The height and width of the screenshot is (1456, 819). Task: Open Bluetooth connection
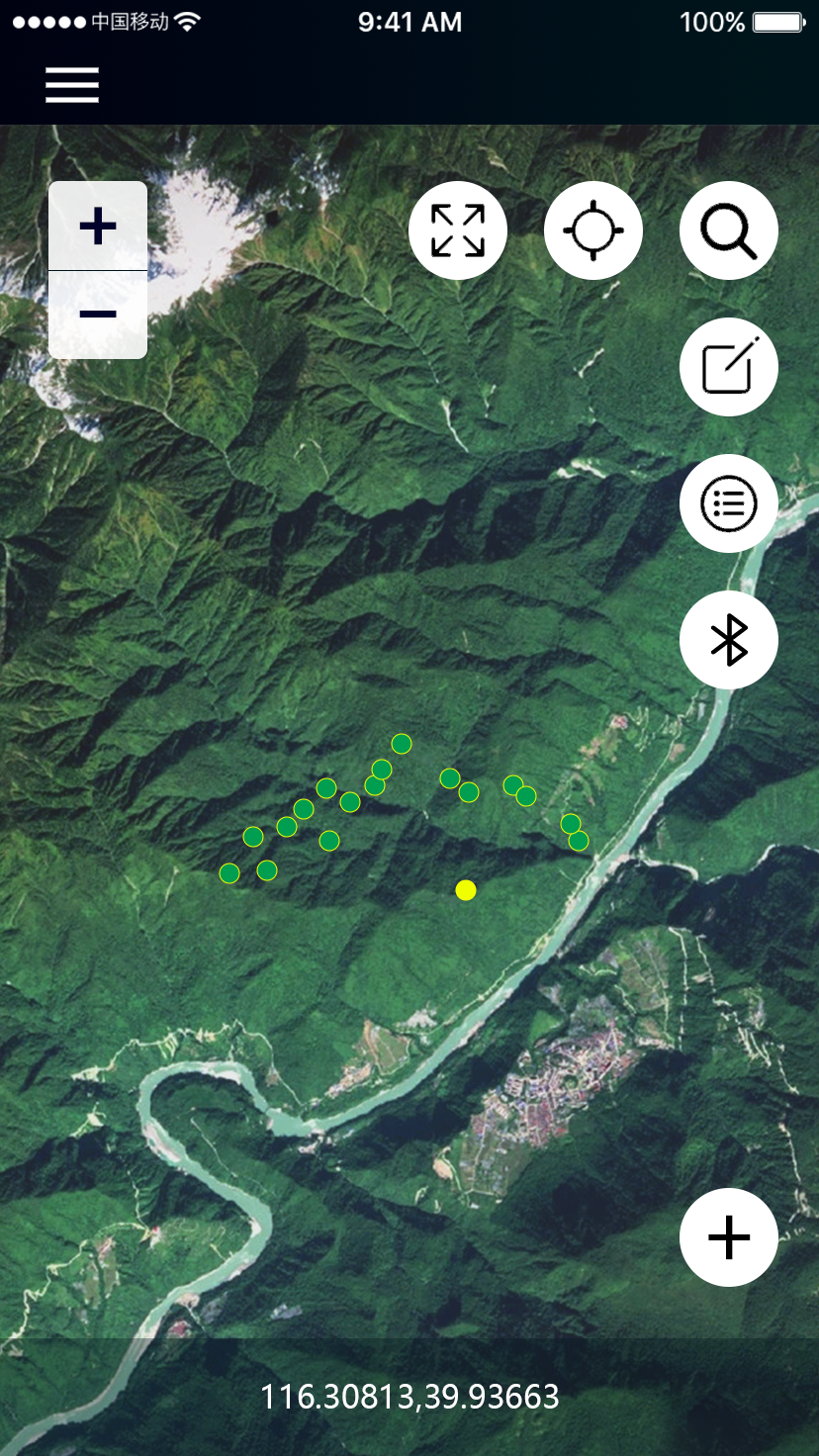(x=729, y=640)
